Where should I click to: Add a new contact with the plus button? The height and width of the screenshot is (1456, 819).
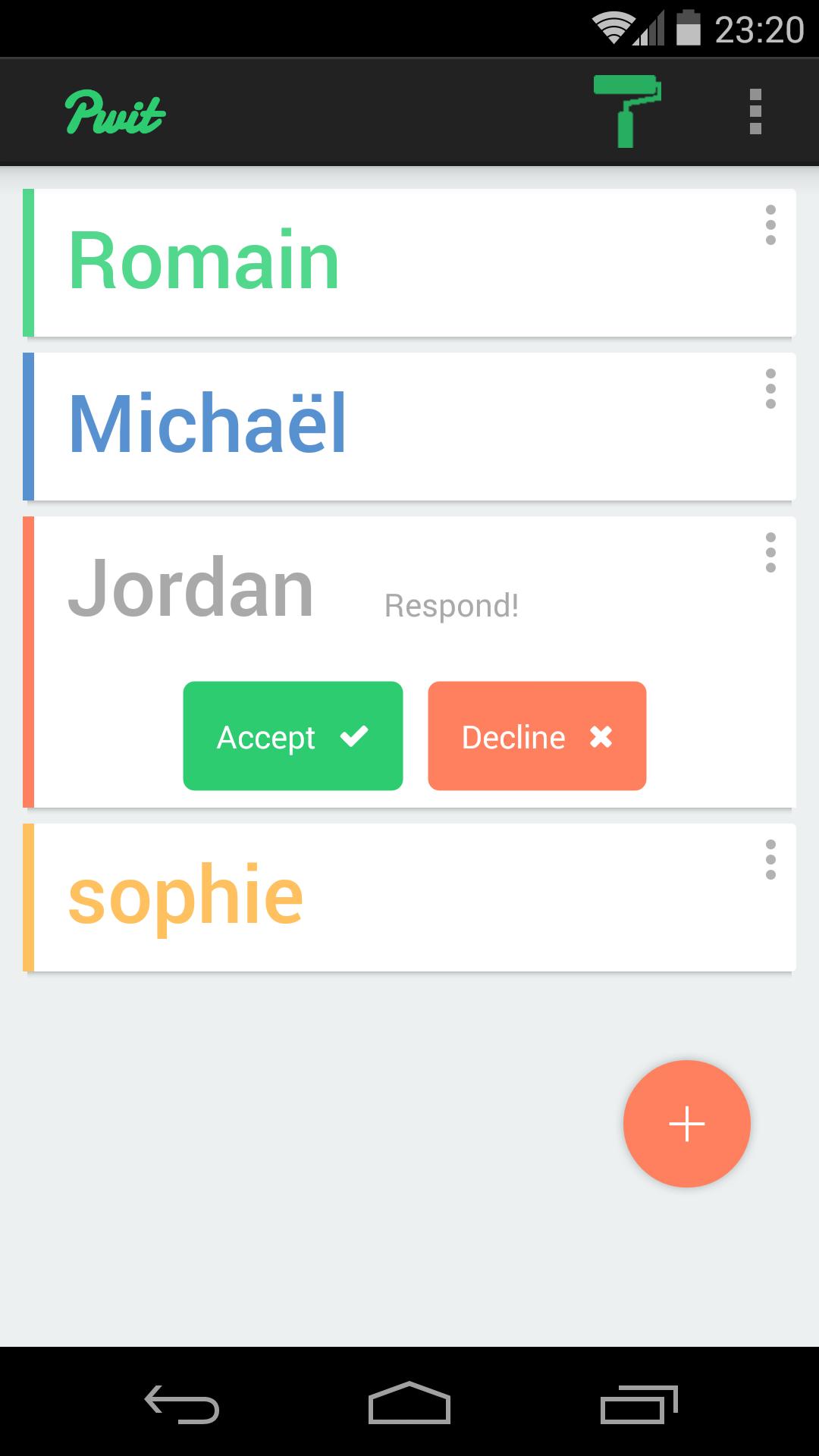pyautogui.click(x=686, y=1123)
